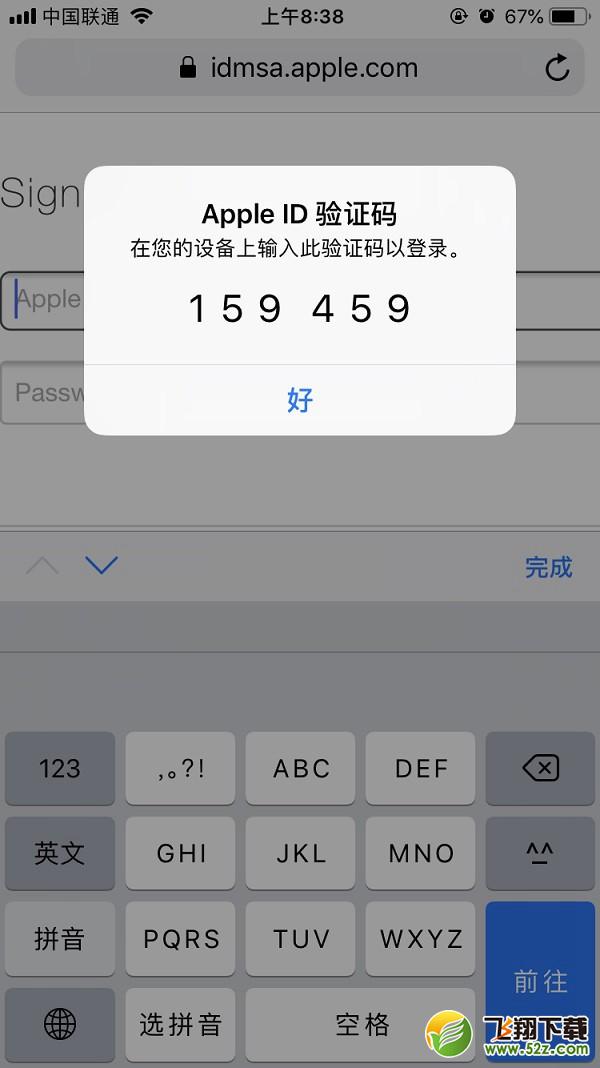Tap the 前往 go key
This screenshot has height=1068, width=600.
coord(540,982)
